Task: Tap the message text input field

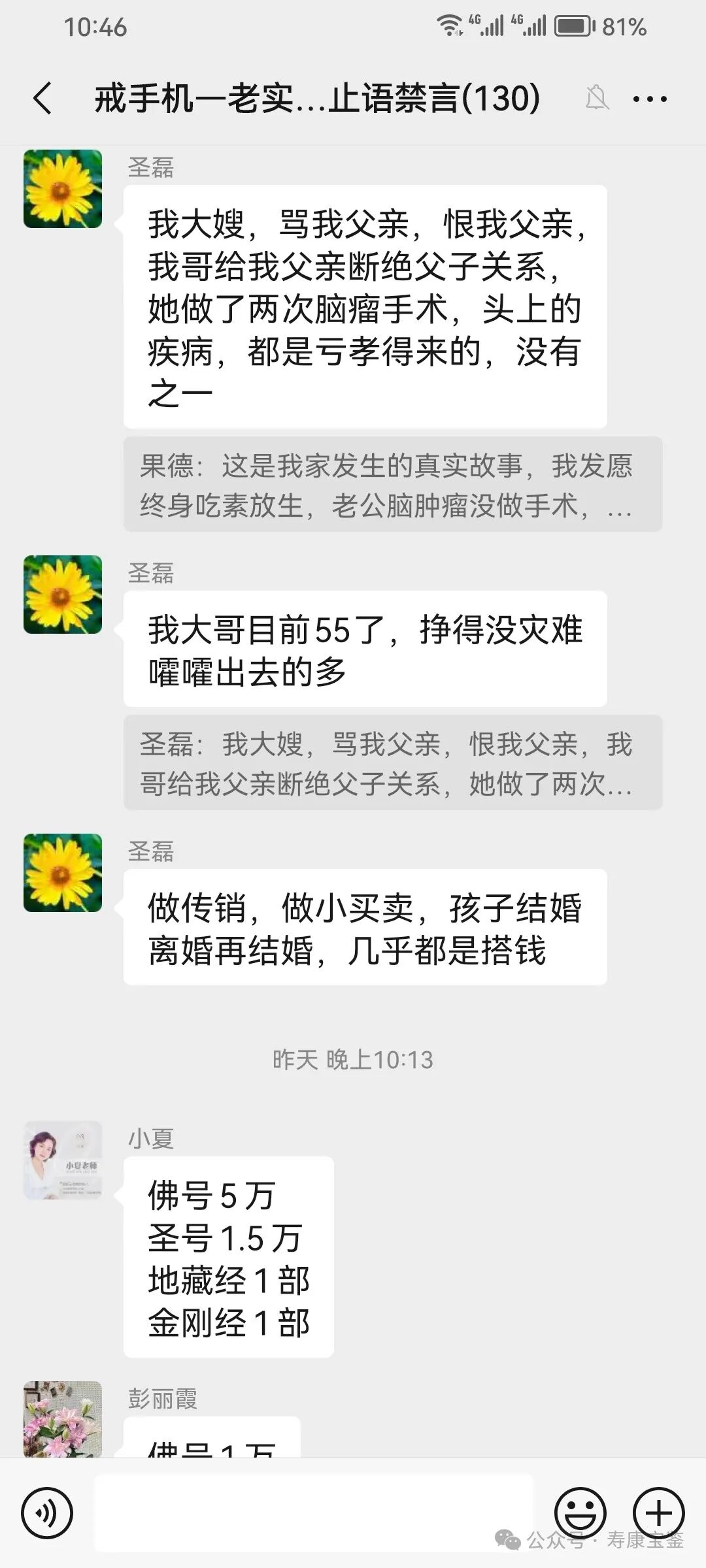Action: (314, 1512)
